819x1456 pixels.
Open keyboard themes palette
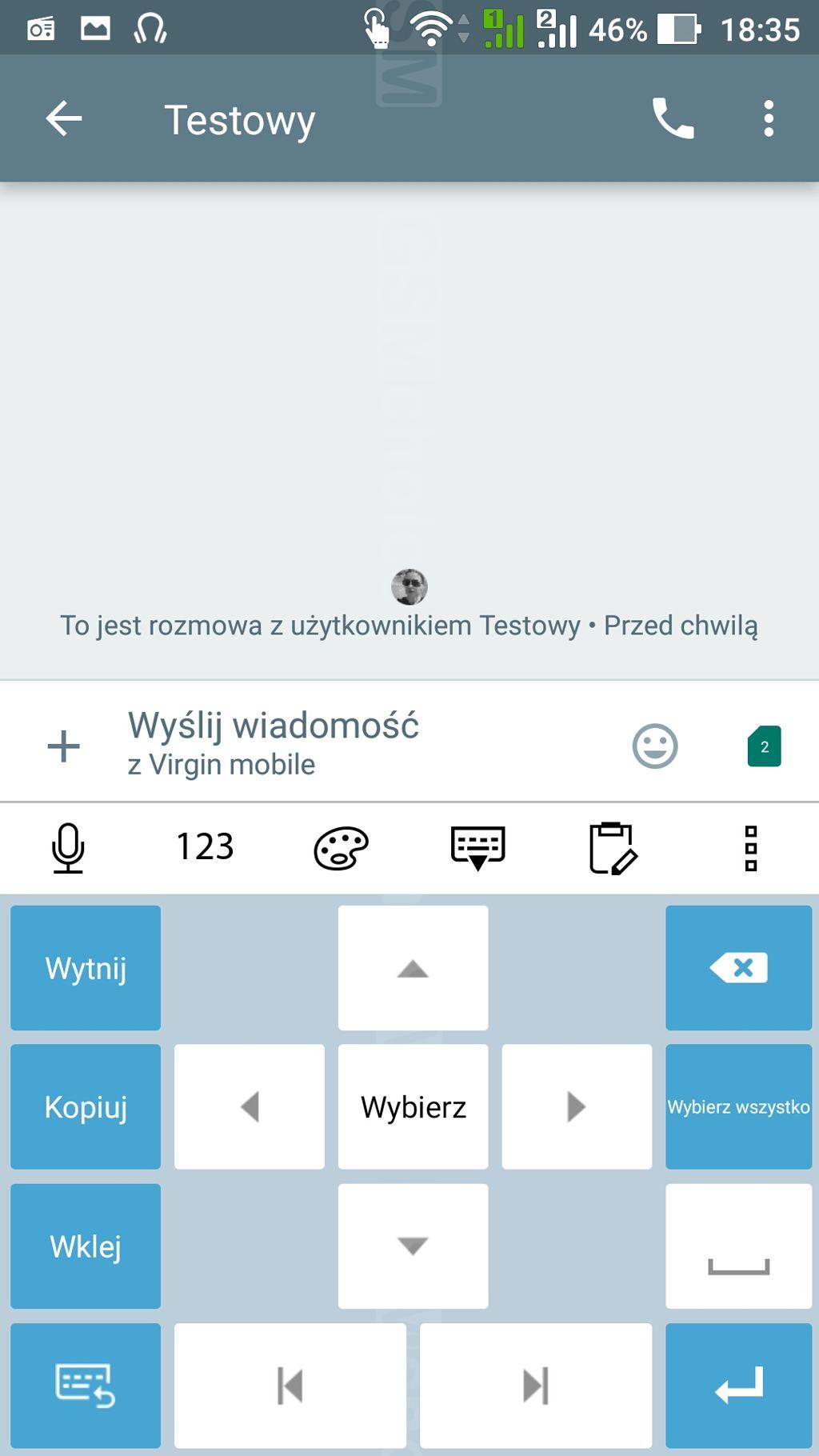[x=341, y=848]
